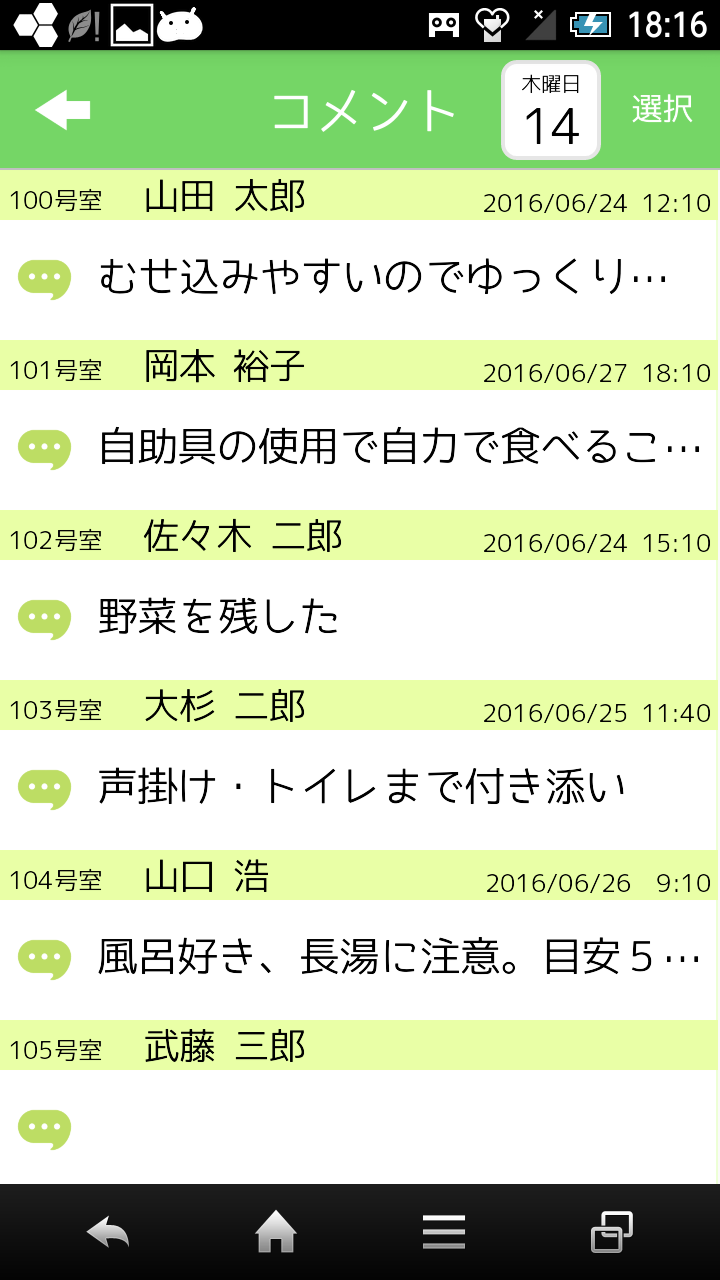Open the comment bubble for 佐々木 二郎
This screenshot has width=720, height=1280.
click(x=45, y=617)
